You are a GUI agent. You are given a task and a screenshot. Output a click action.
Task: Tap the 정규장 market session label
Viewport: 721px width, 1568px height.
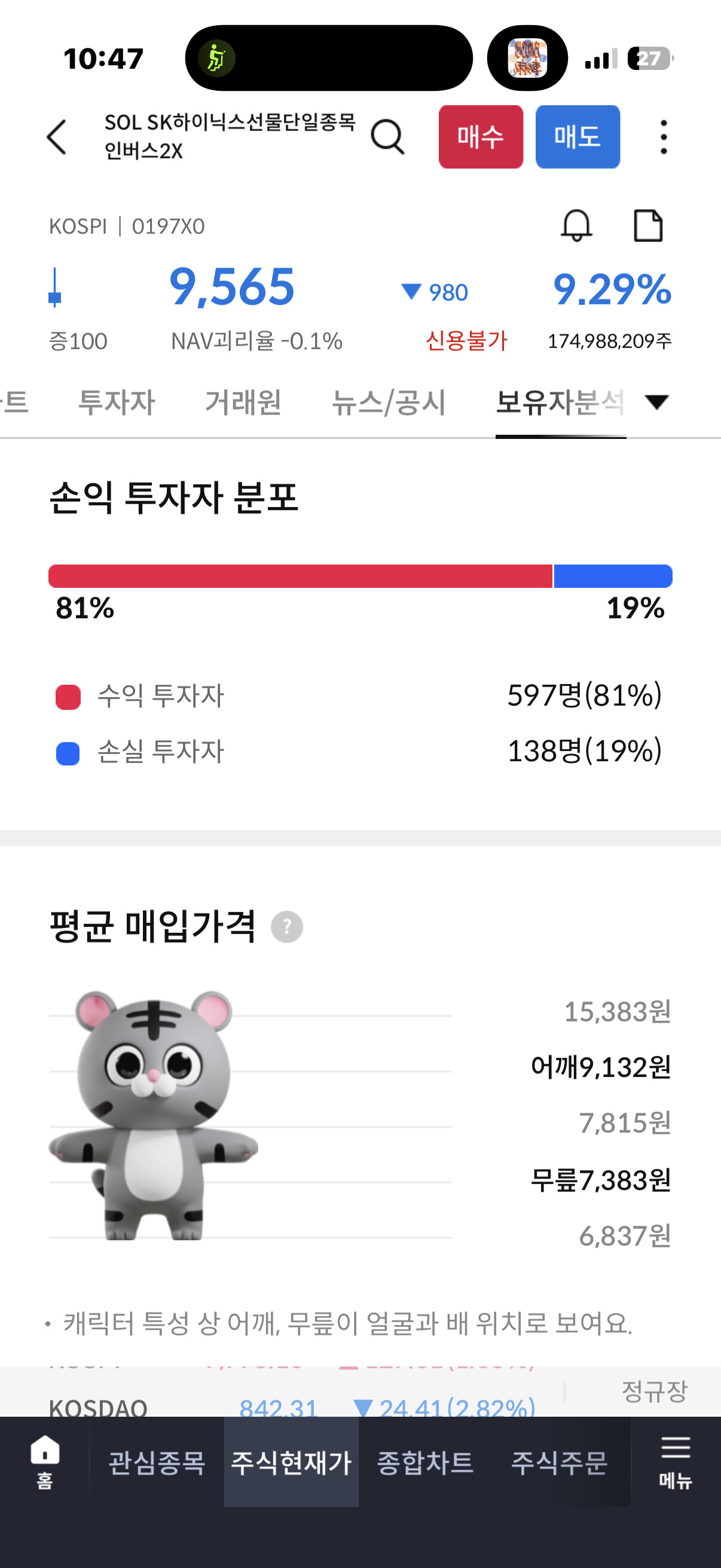click(x=654, y=1392)
